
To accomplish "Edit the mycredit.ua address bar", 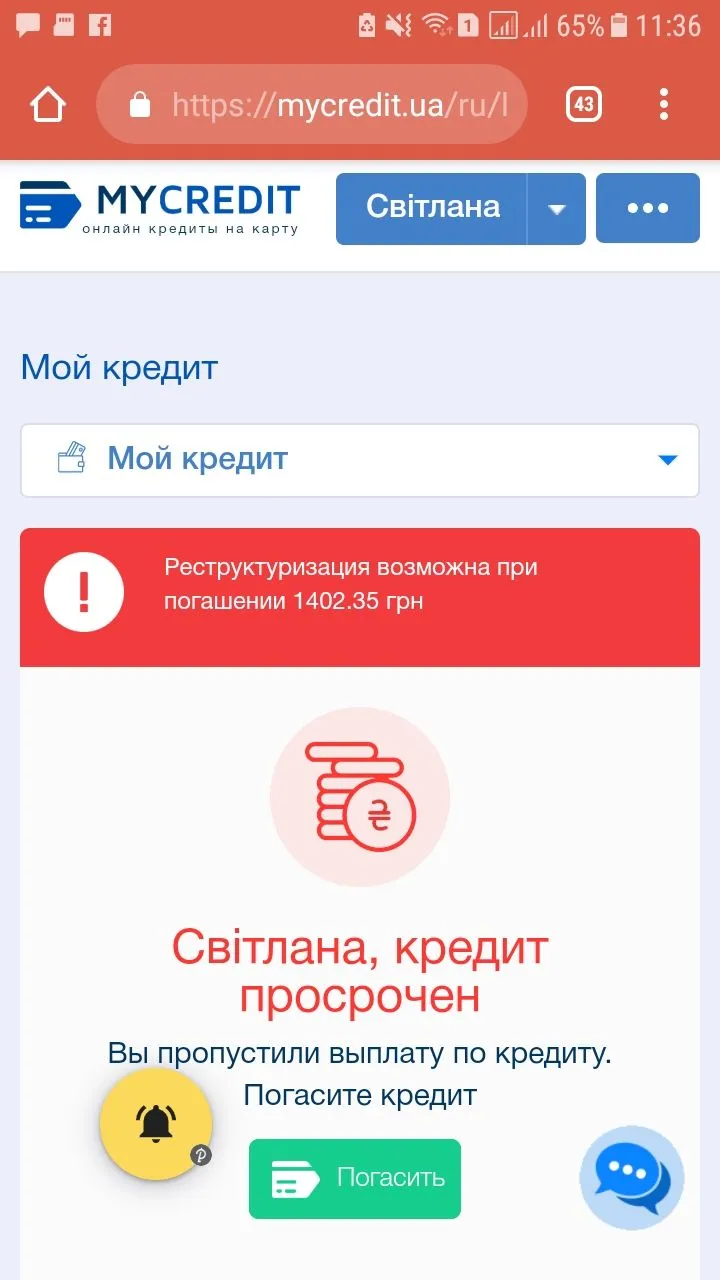I will (320, 105).
